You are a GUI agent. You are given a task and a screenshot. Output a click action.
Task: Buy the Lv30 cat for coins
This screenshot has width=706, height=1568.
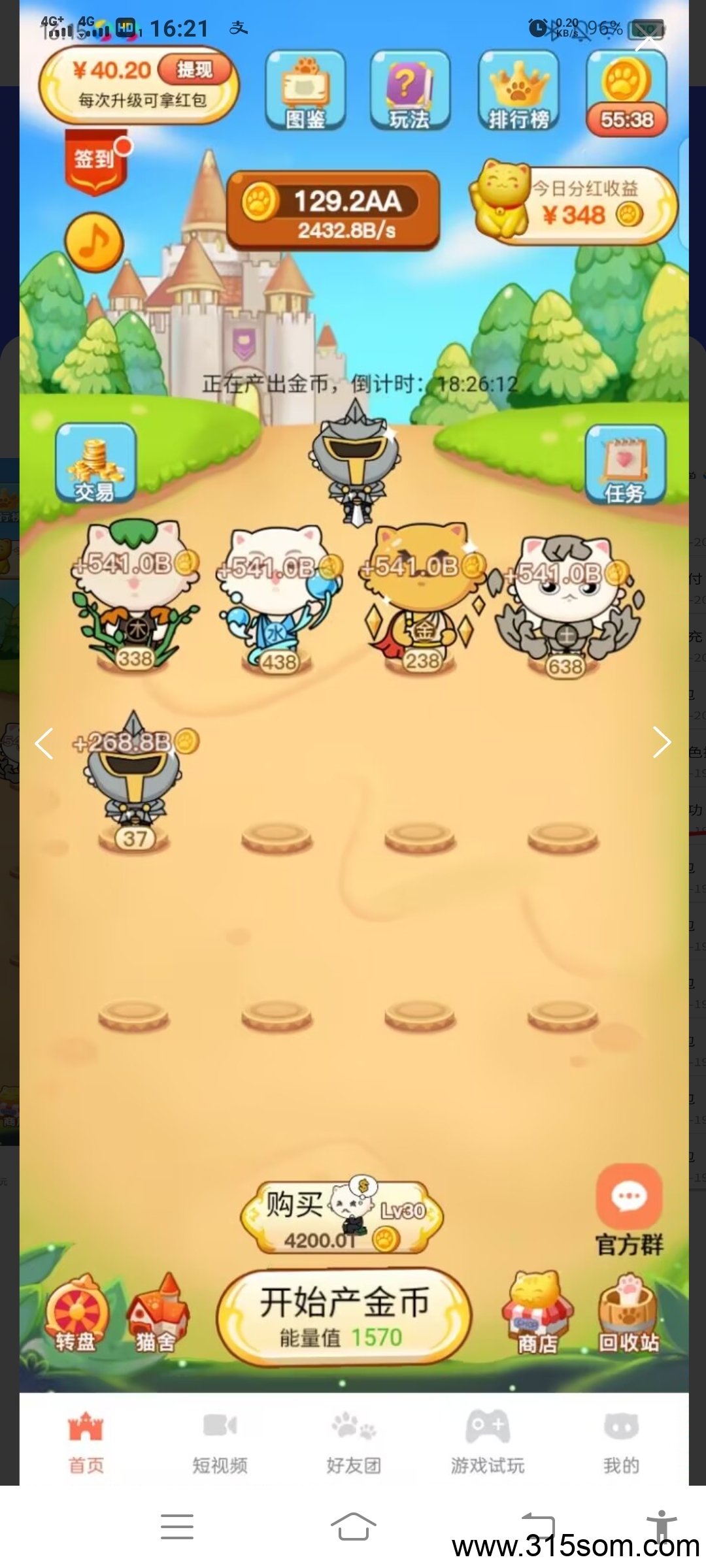click(341, 1218)
